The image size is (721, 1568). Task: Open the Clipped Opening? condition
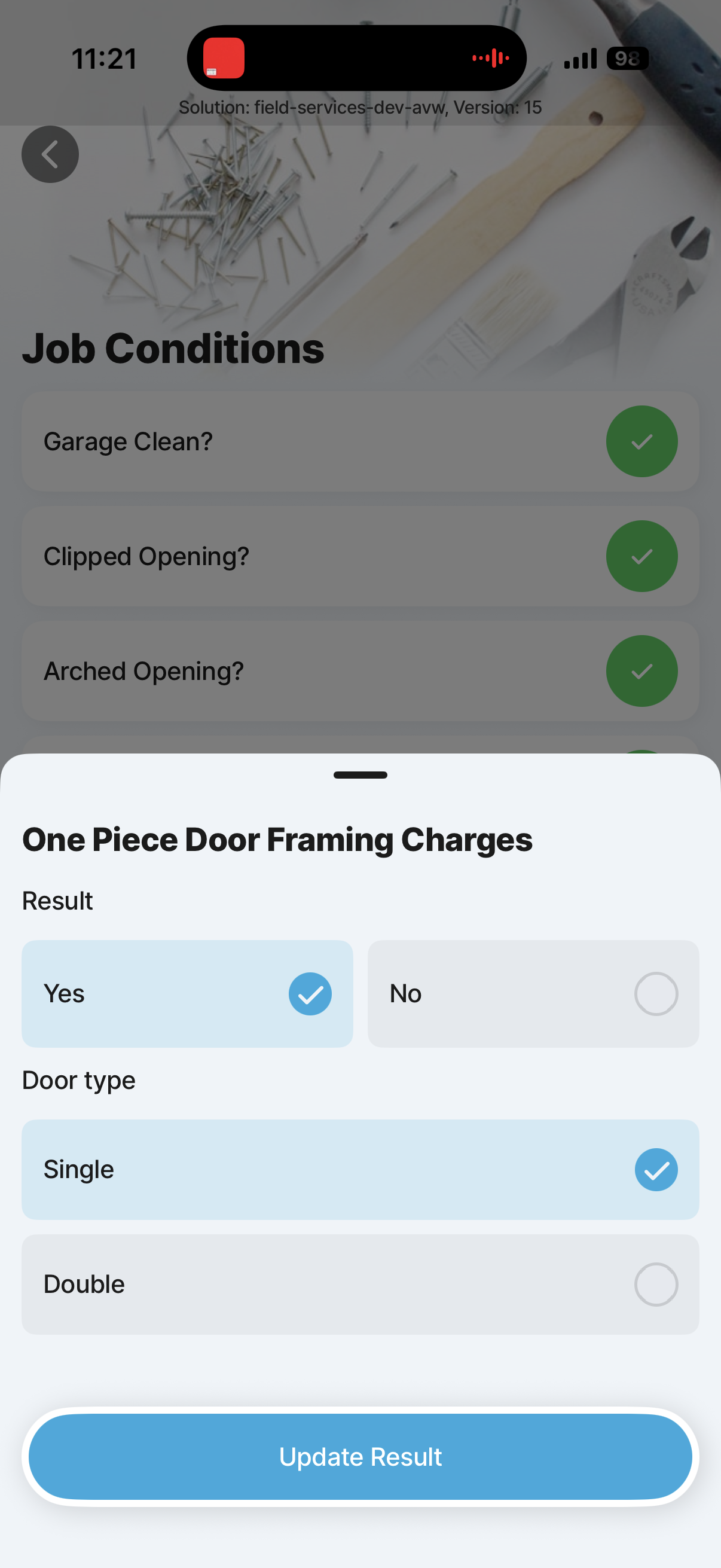click(360, 556)
